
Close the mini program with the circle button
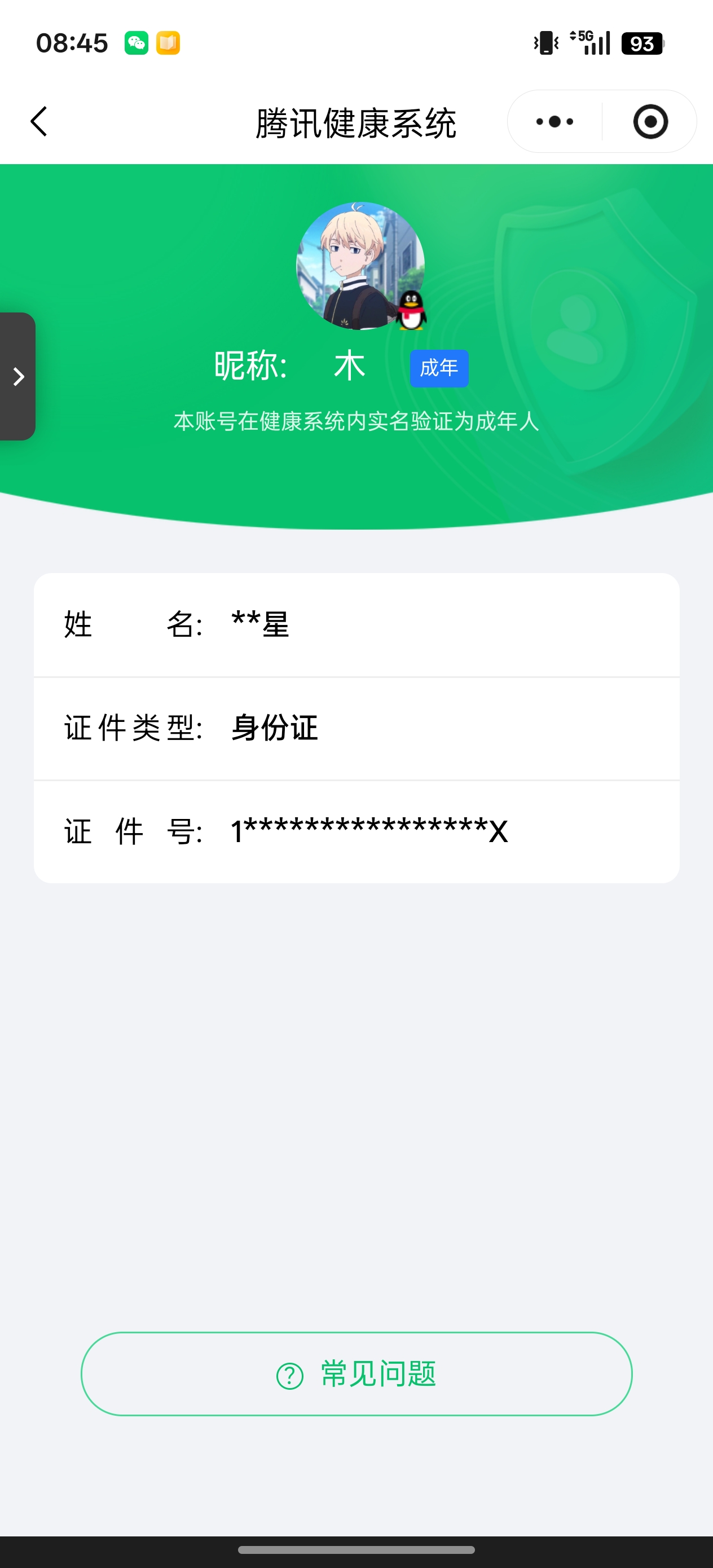(x=650, y=122)
